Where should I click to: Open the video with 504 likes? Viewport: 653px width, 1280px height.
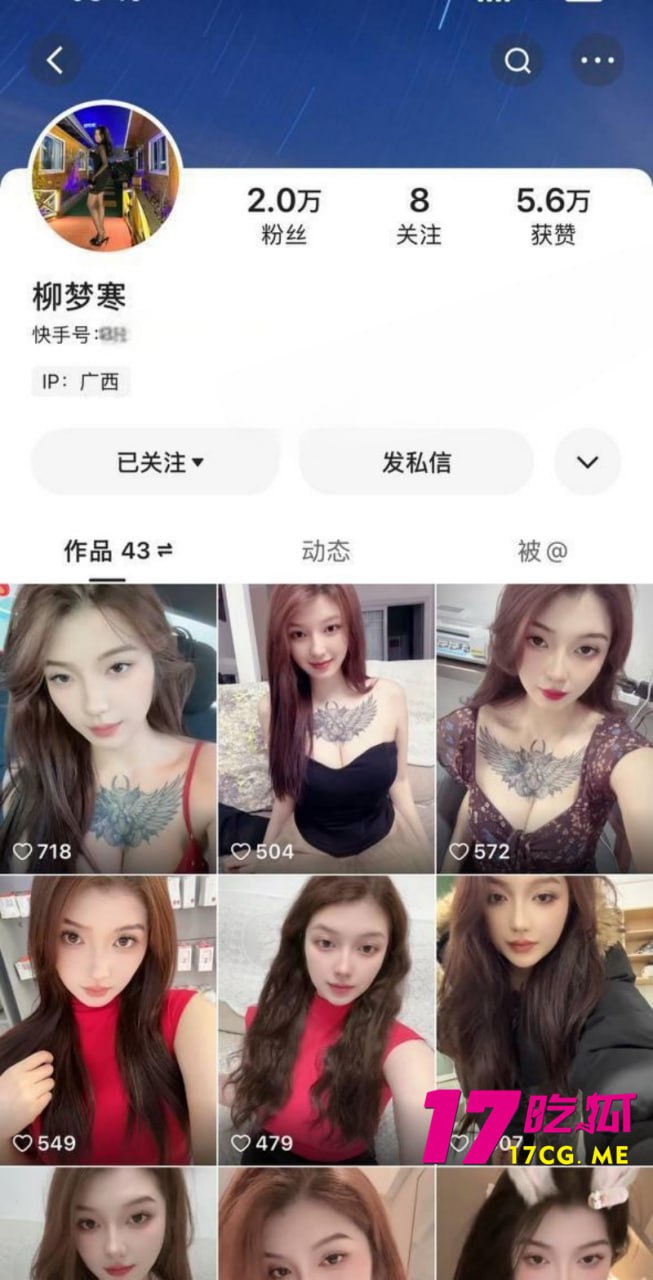326,728
